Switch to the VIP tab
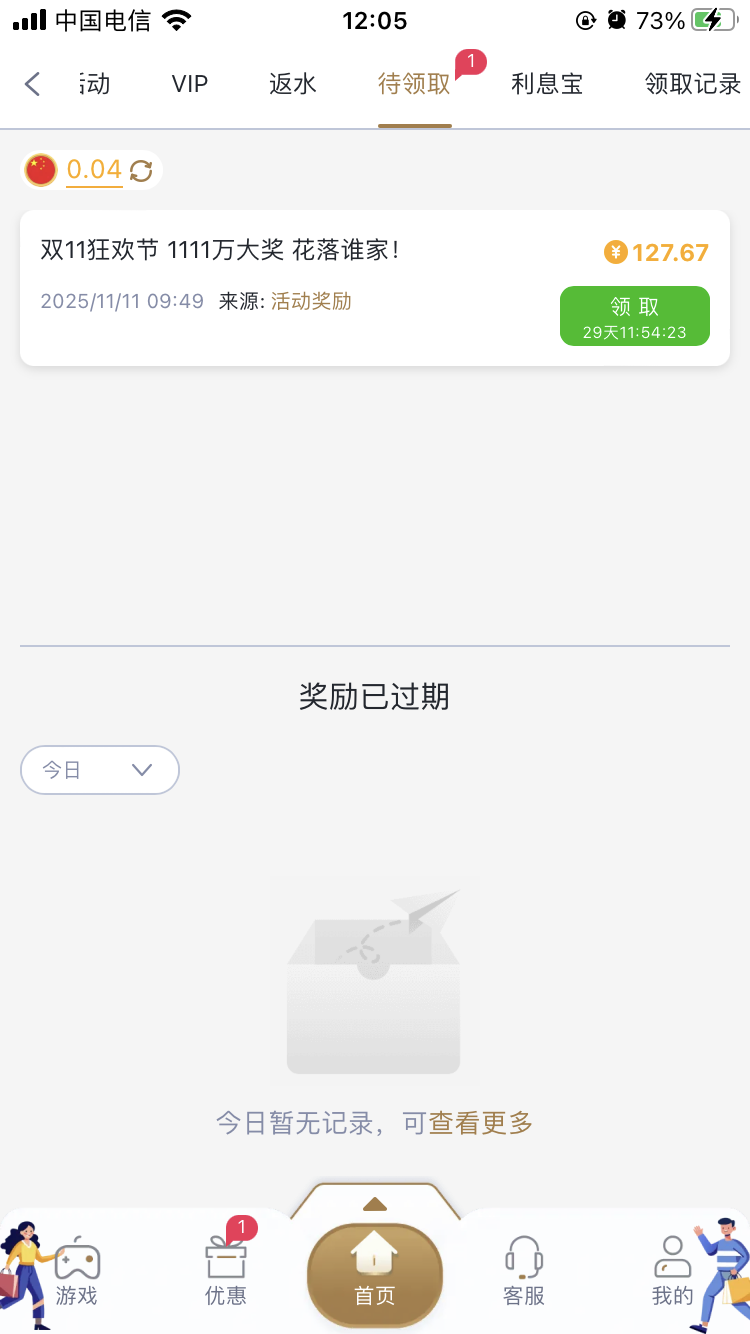 coord(189,84)
